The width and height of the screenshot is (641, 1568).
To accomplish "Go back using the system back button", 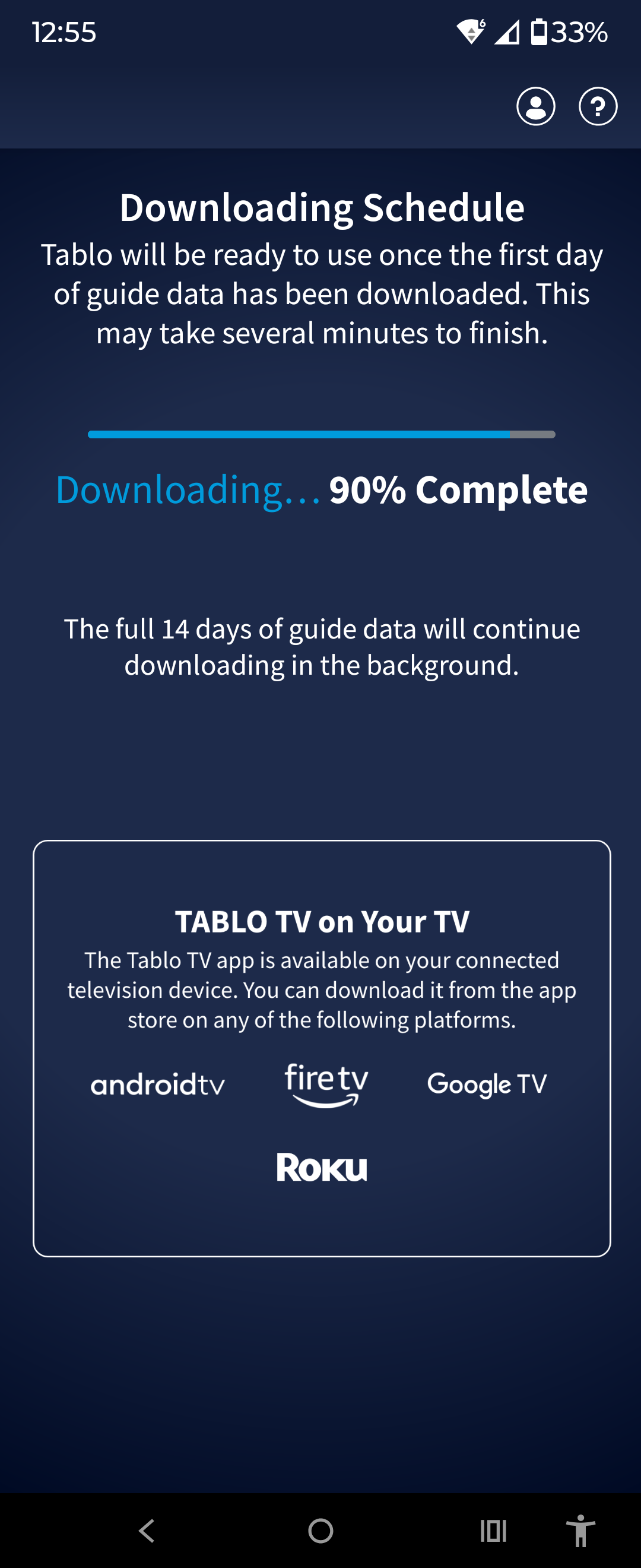I will click(147, 1529).
